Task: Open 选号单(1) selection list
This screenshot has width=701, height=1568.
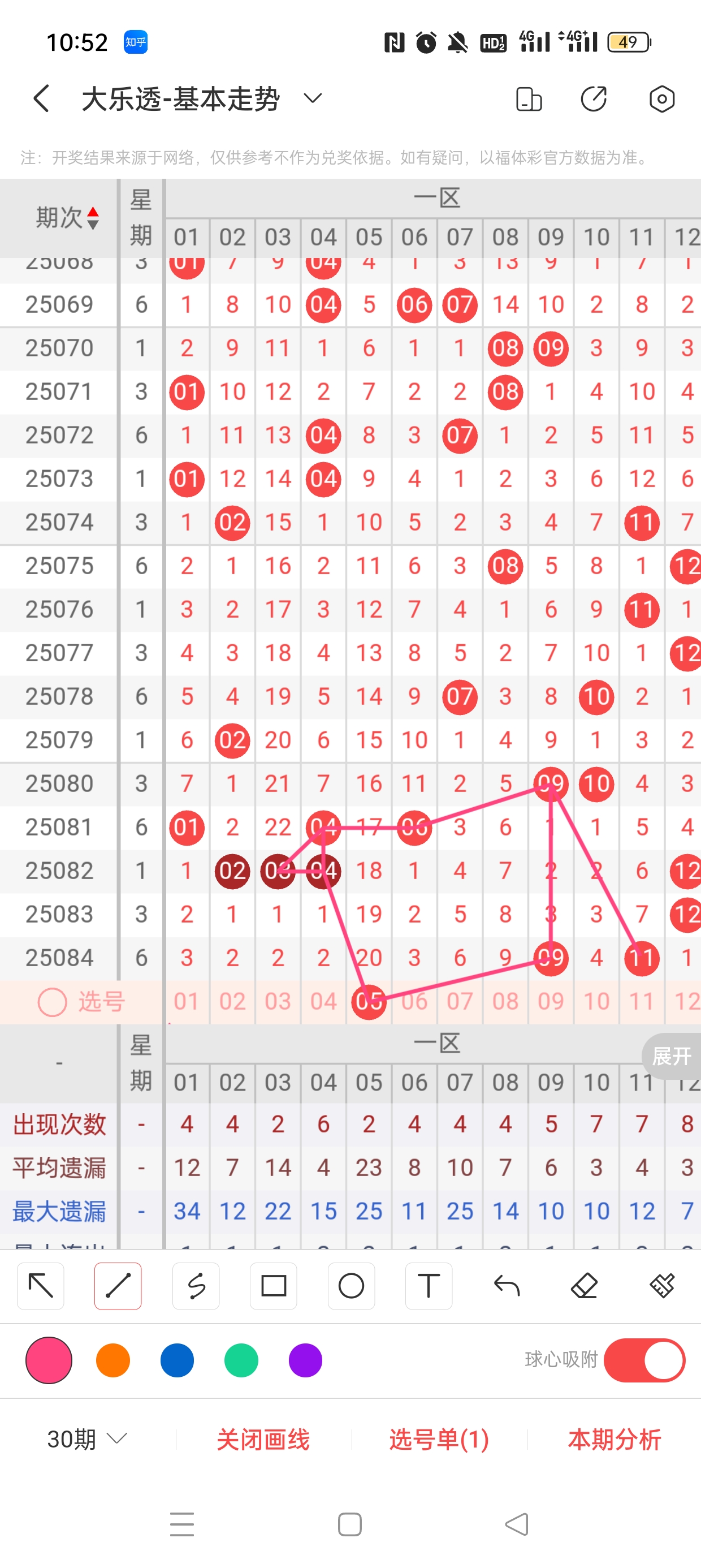Action: tap(439, 1439)
